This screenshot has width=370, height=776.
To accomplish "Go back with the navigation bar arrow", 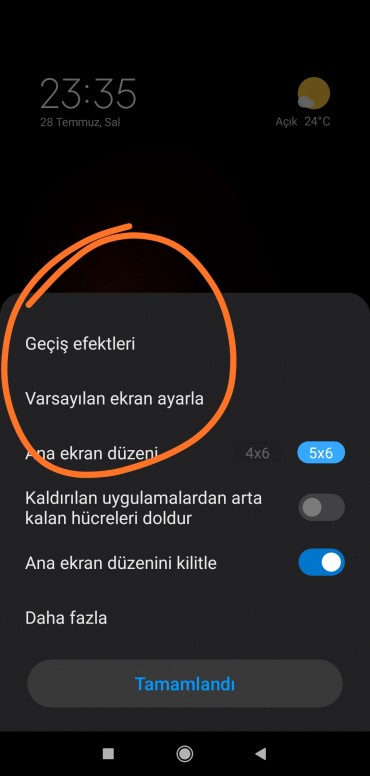I will click(261, 754).
